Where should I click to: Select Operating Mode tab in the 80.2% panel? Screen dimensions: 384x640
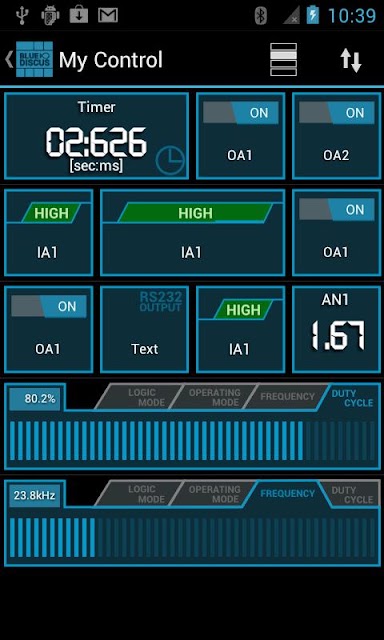click(213, 397)
